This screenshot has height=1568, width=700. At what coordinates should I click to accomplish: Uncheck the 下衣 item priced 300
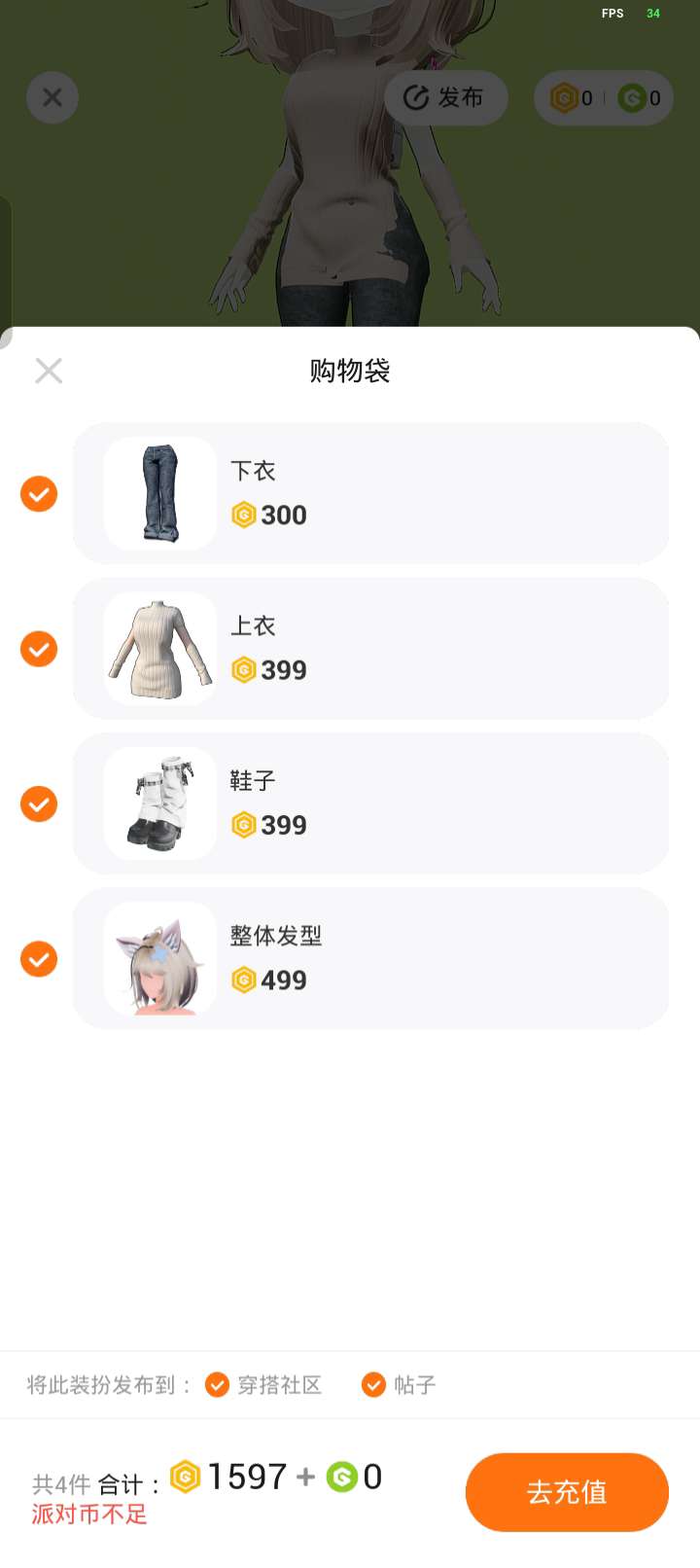tap(39, 494)
